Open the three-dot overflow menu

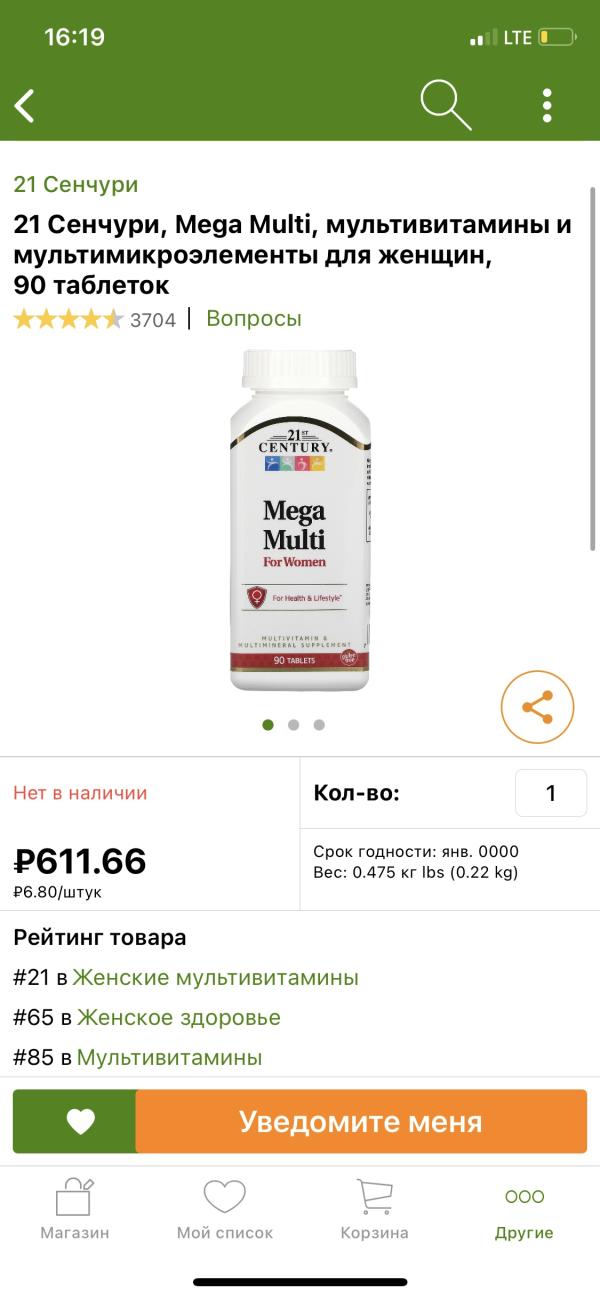coord(547,105)
